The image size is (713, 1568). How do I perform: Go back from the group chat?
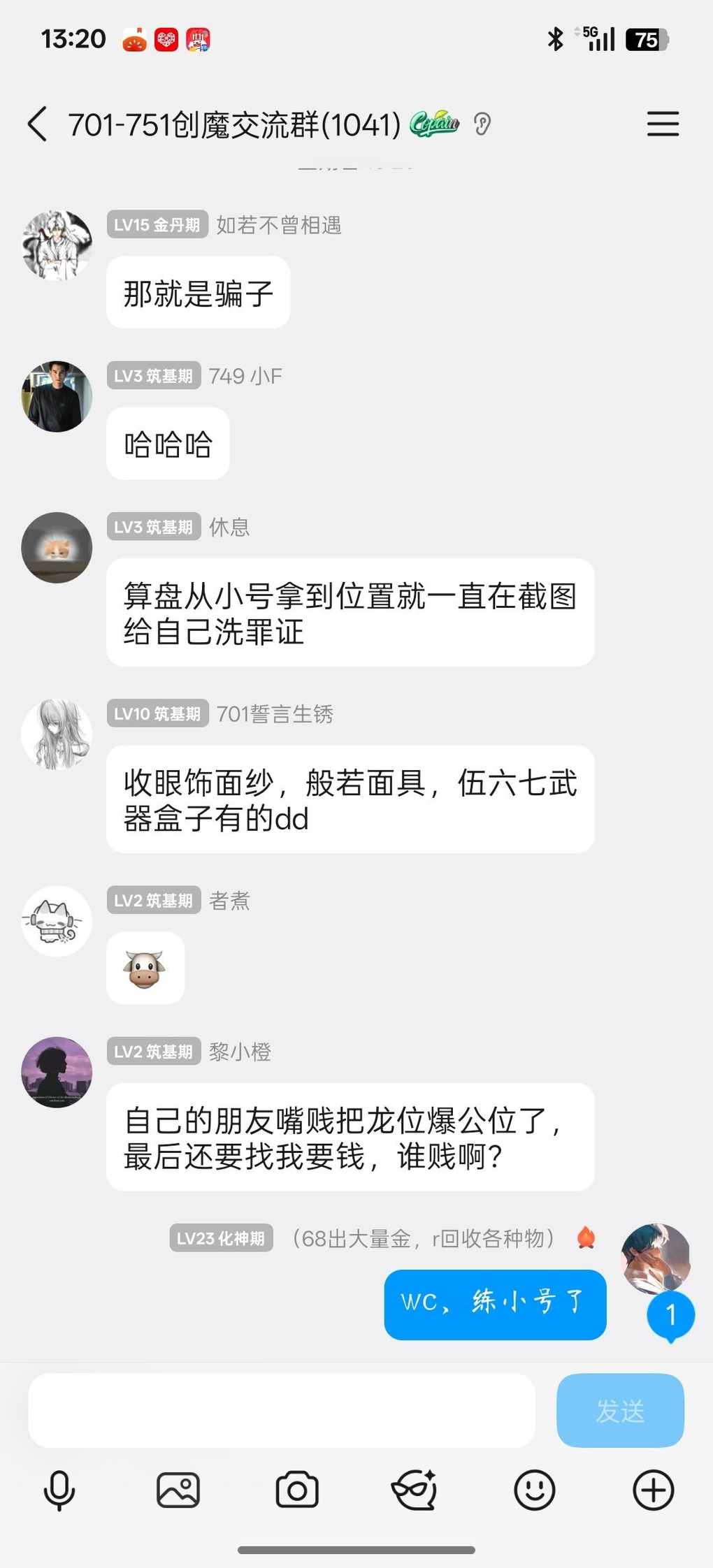[x=38, y=124]
